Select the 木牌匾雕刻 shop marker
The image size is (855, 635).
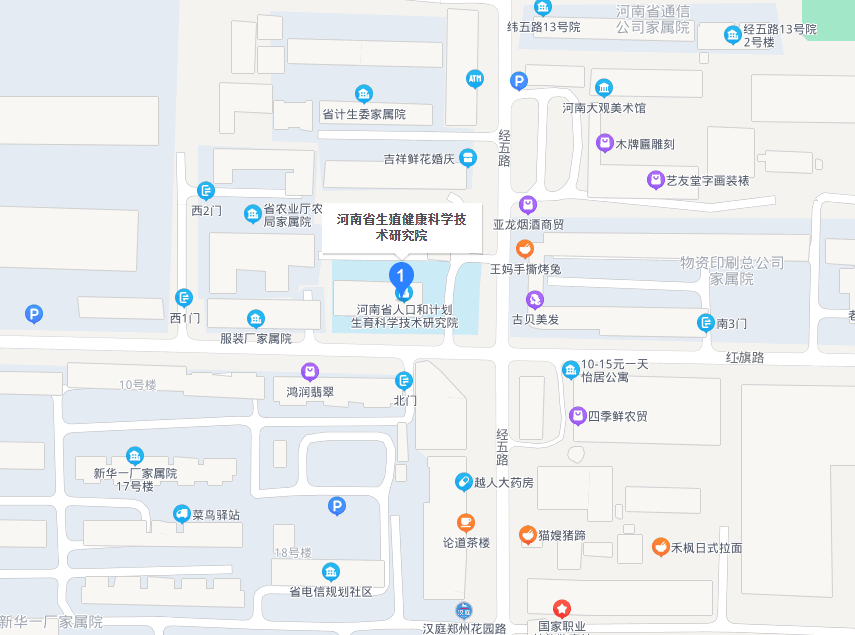[605, 143]
